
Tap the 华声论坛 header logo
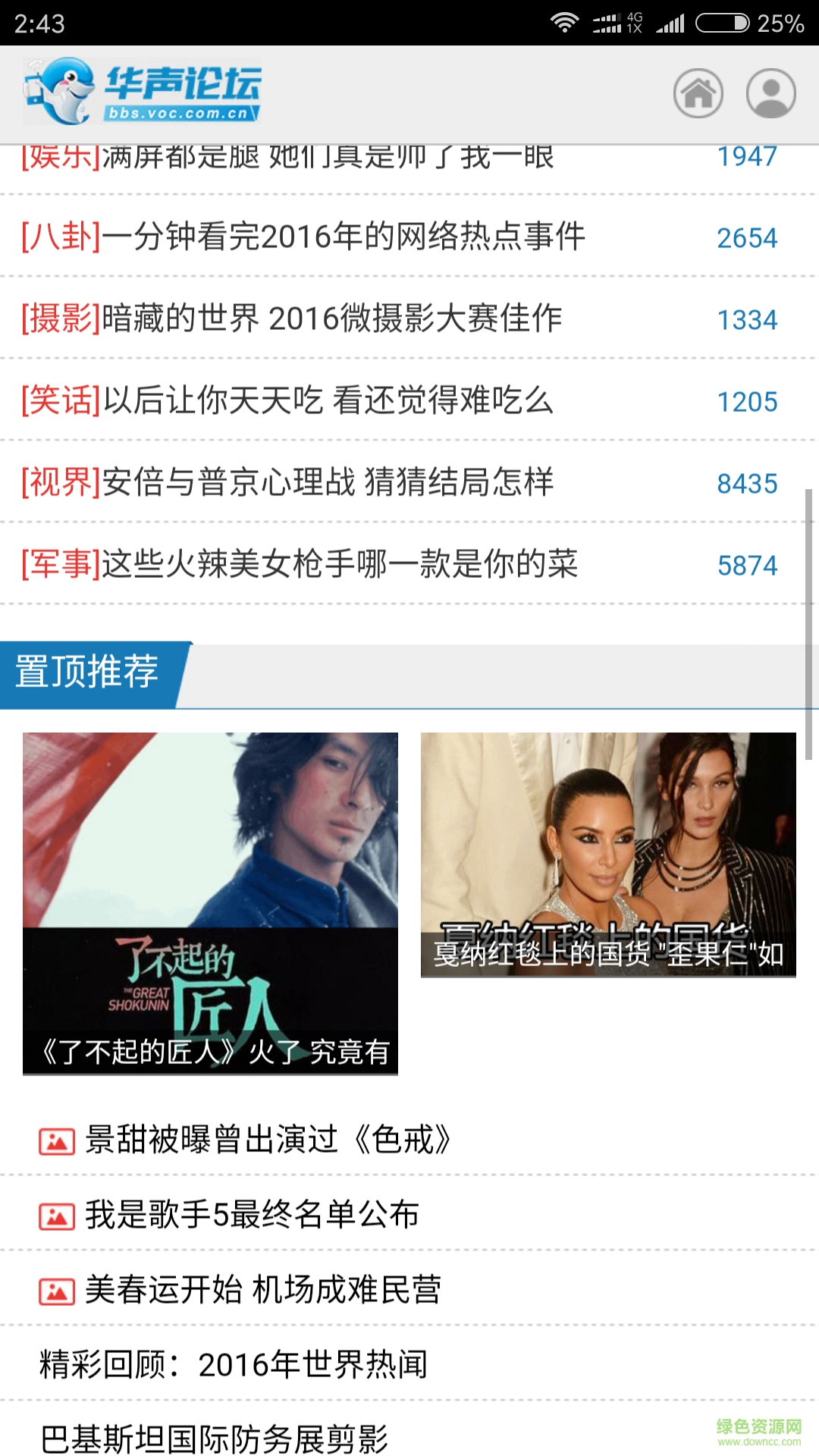click(x=143, y=93)
